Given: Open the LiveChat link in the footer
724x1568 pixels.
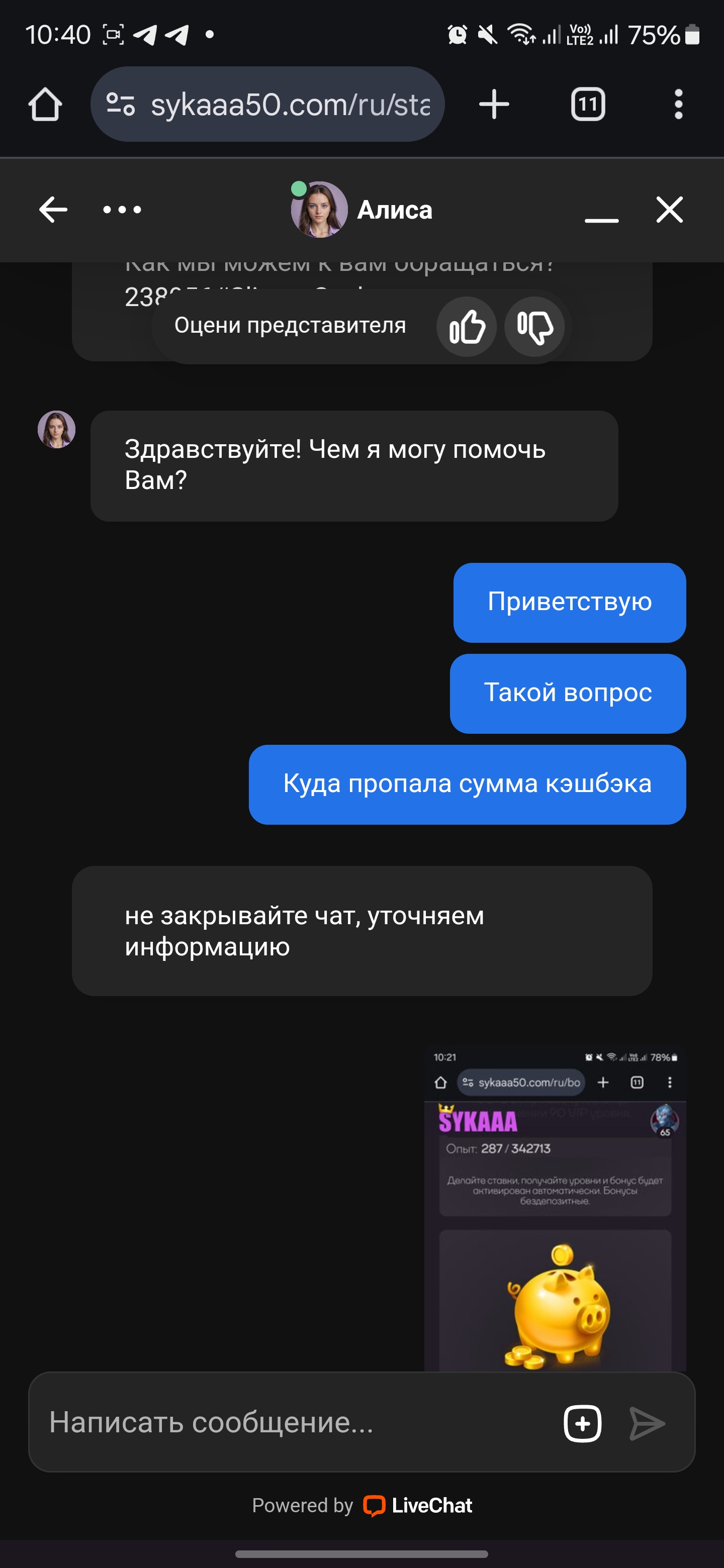Looking at the screenshot, I should [x=418, y=1505].
